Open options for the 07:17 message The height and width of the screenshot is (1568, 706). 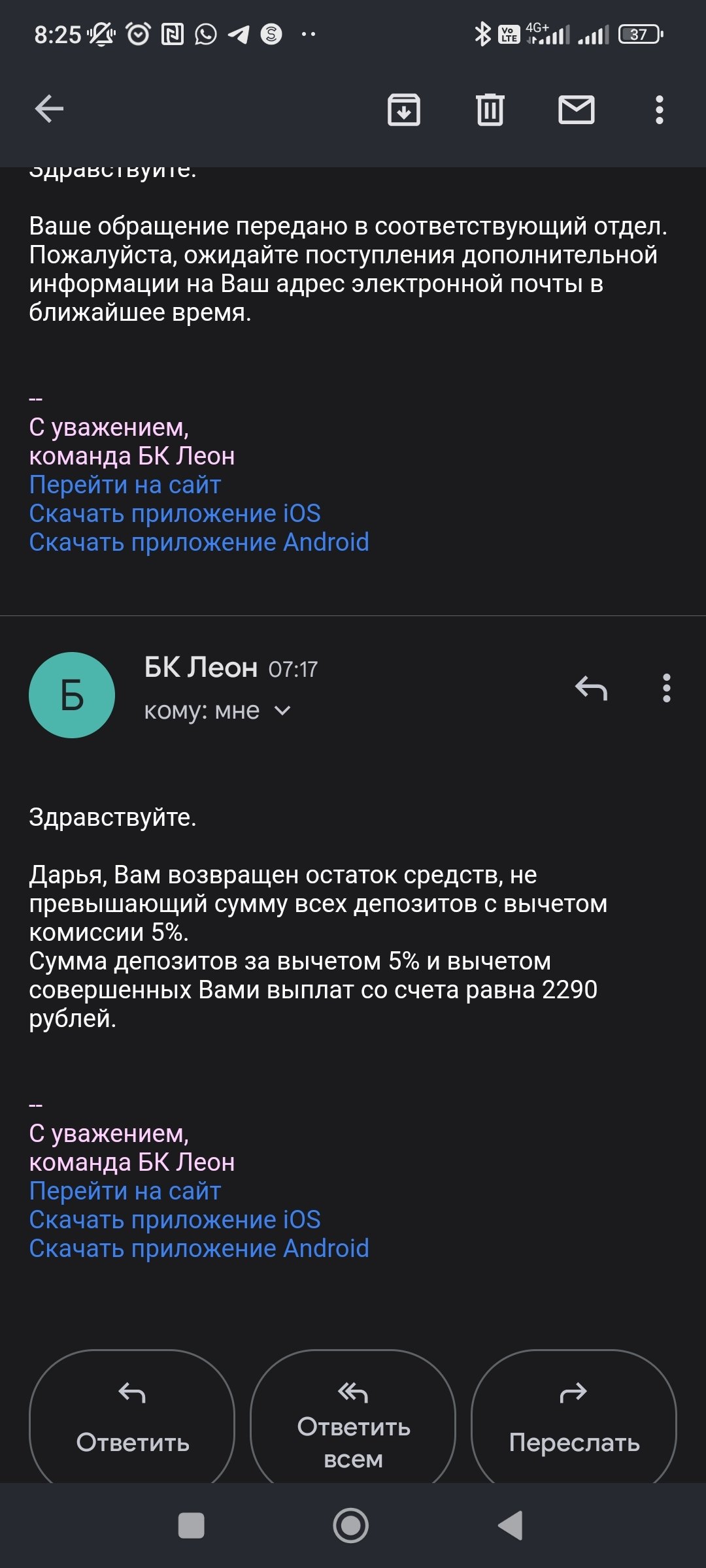[x=666, y=688]
